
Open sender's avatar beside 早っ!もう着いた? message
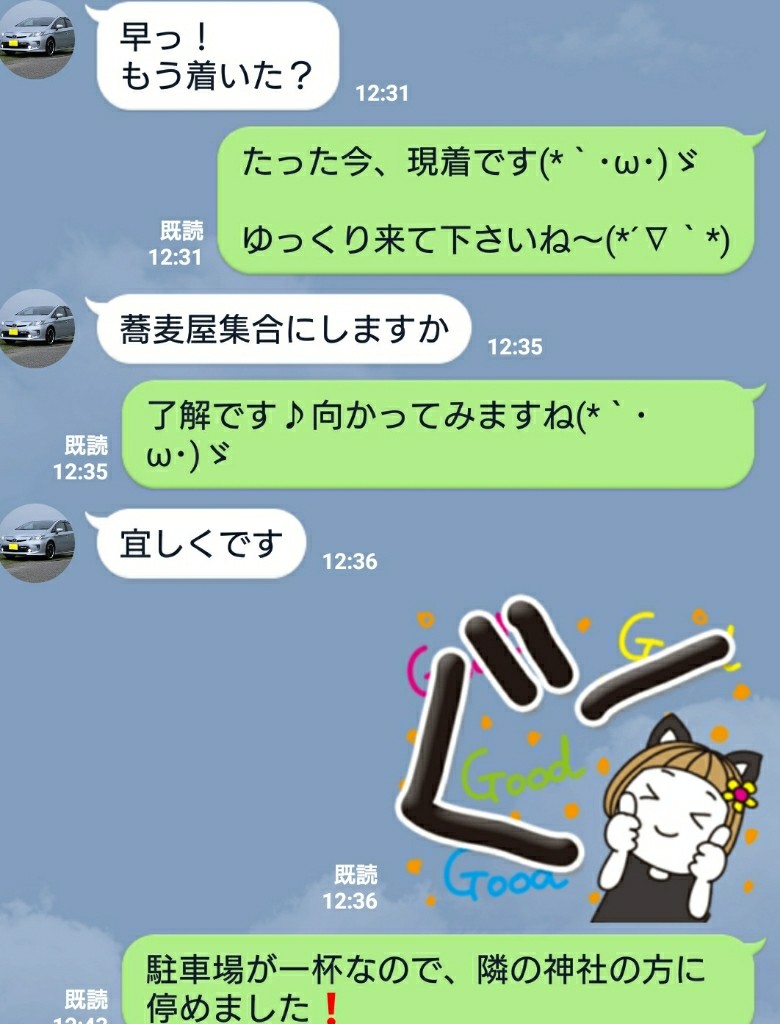[37, 39]
